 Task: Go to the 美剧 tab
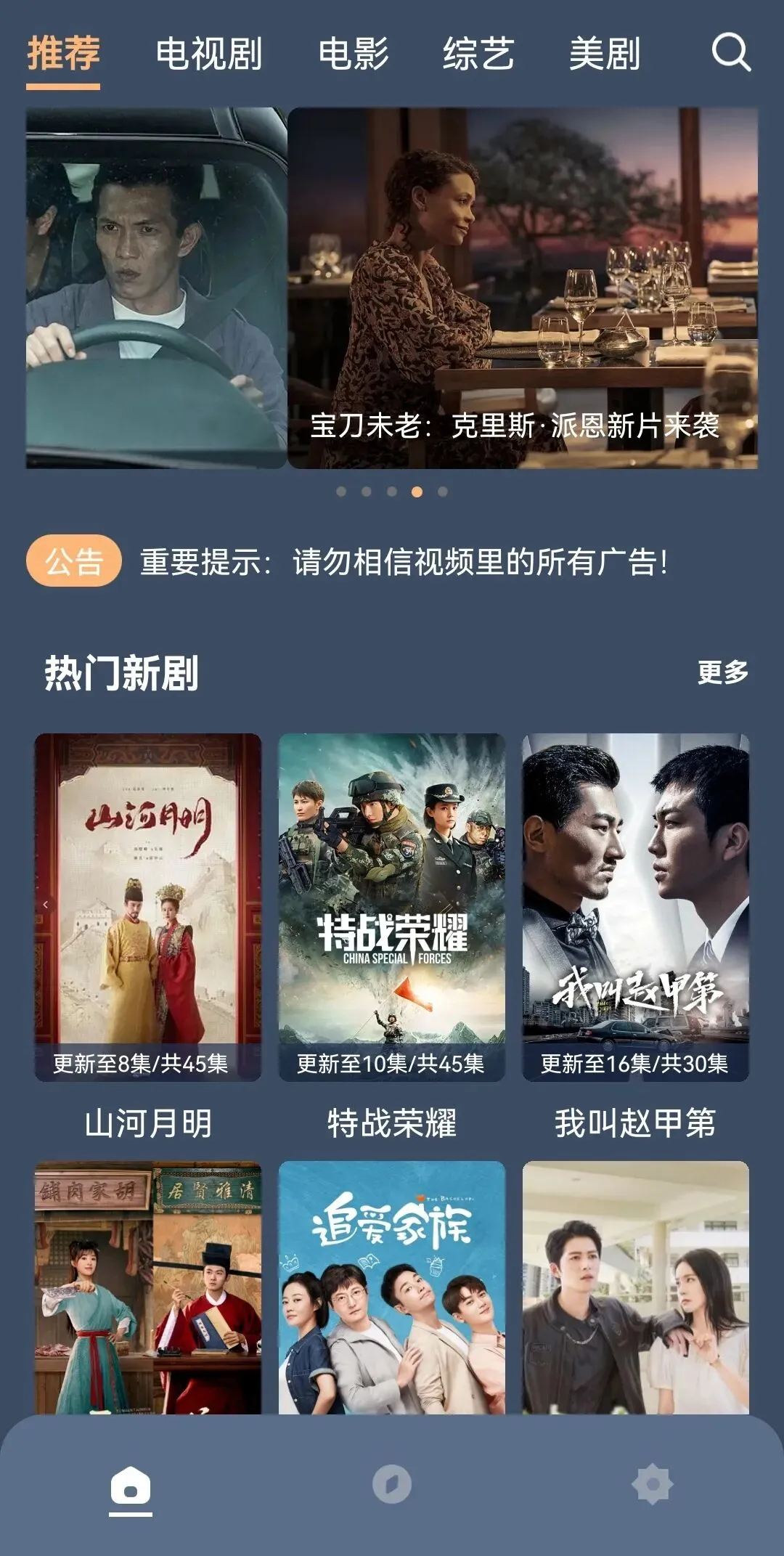tap(604, 54)
